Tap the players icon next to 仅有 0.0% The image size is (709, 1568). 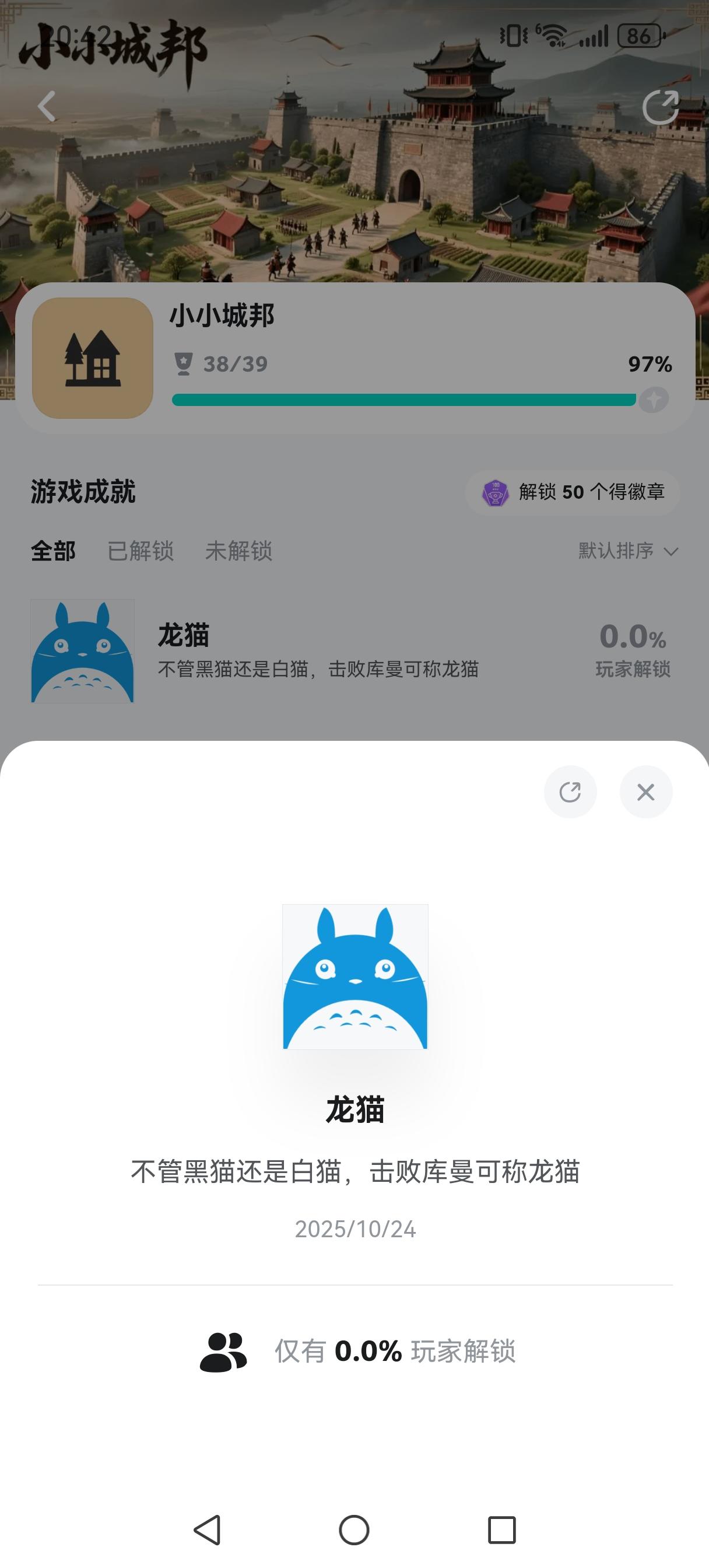pos(223,1352)
